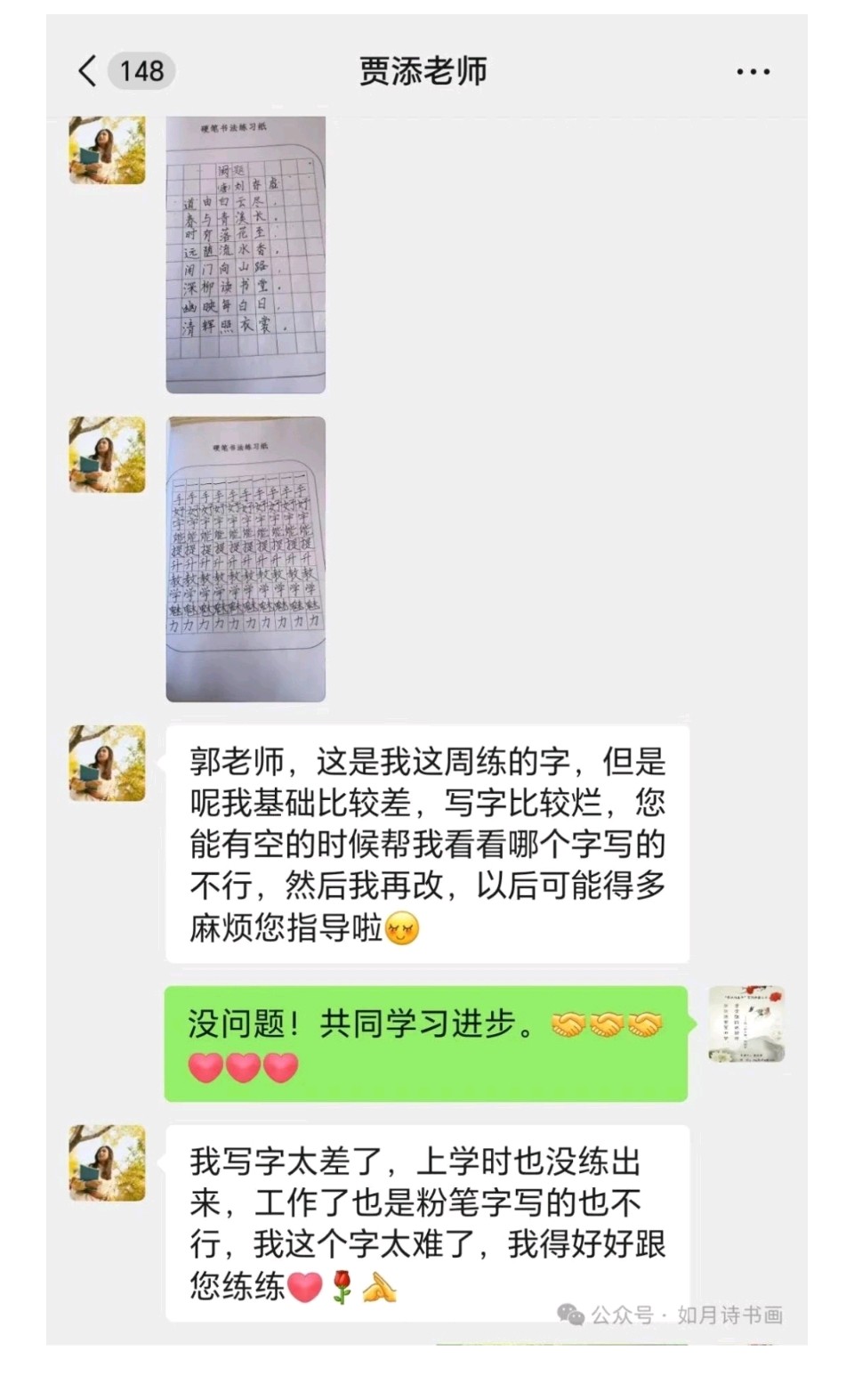Open the poem handwriting practice photo
The height and width of the screenshot is (1400, 854).
click(x=246, y=254)
